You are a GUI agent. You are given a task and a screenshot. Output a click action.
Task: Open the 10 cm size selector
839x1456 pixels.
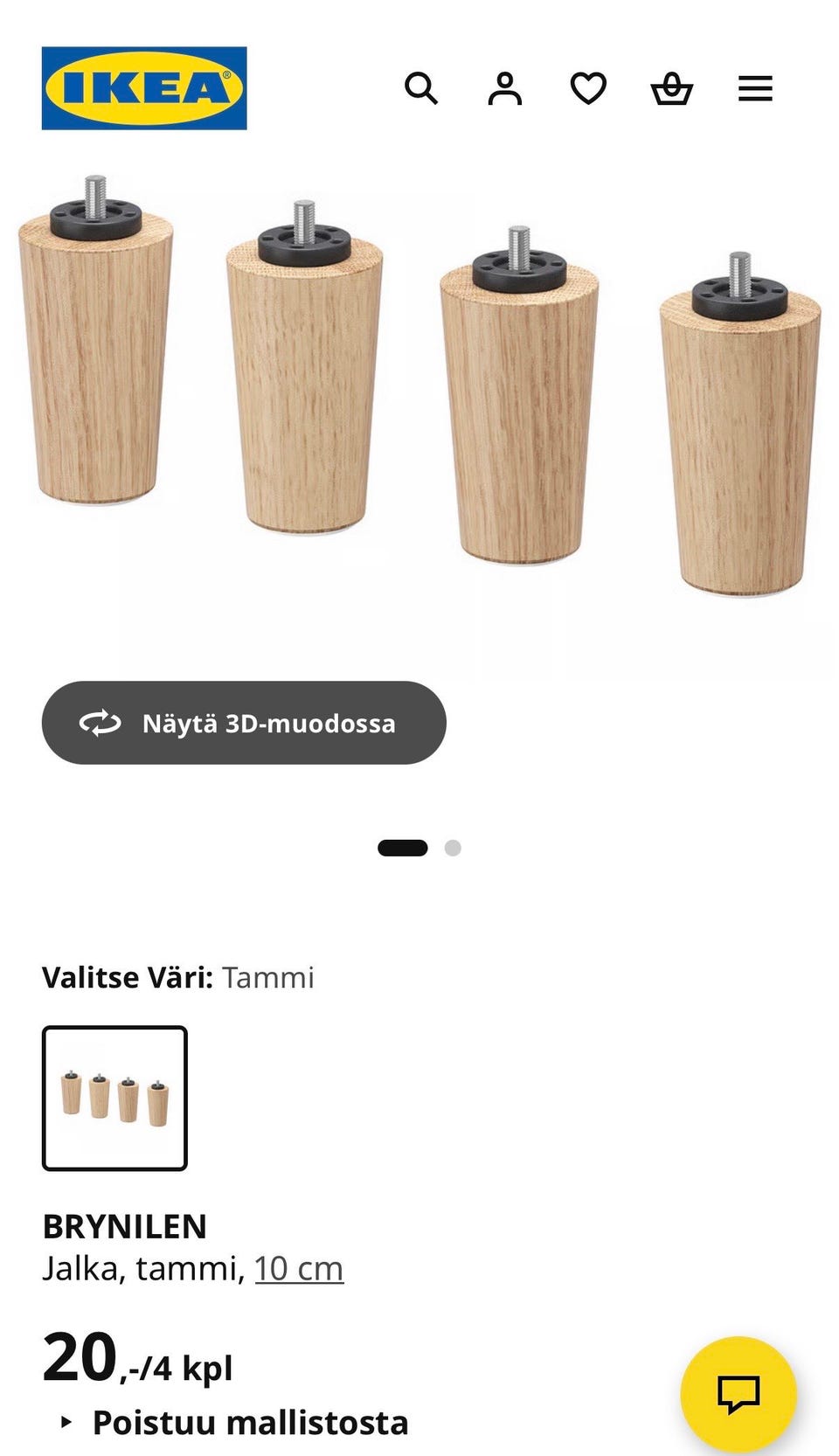point(297,1267)
